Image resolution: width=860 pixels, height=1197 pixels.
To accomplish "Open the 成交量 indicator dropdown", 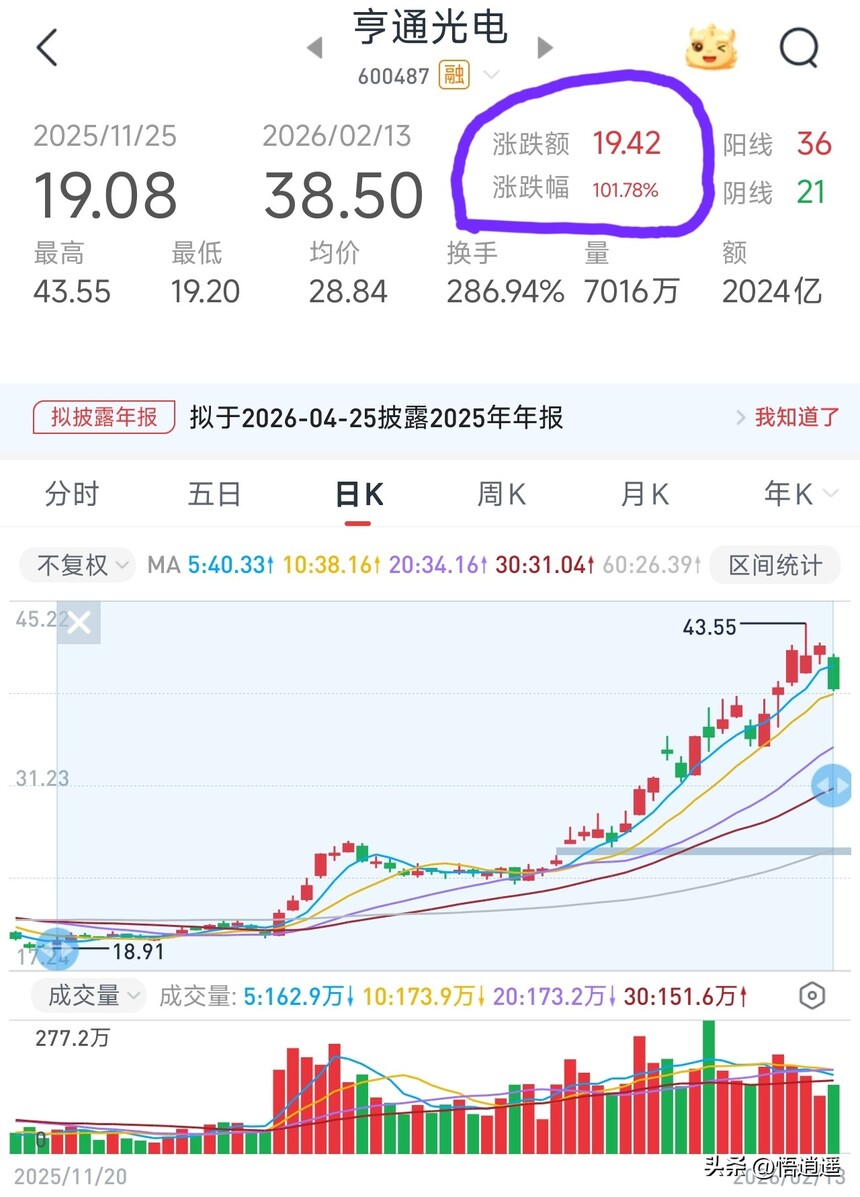I will point(83,995).
